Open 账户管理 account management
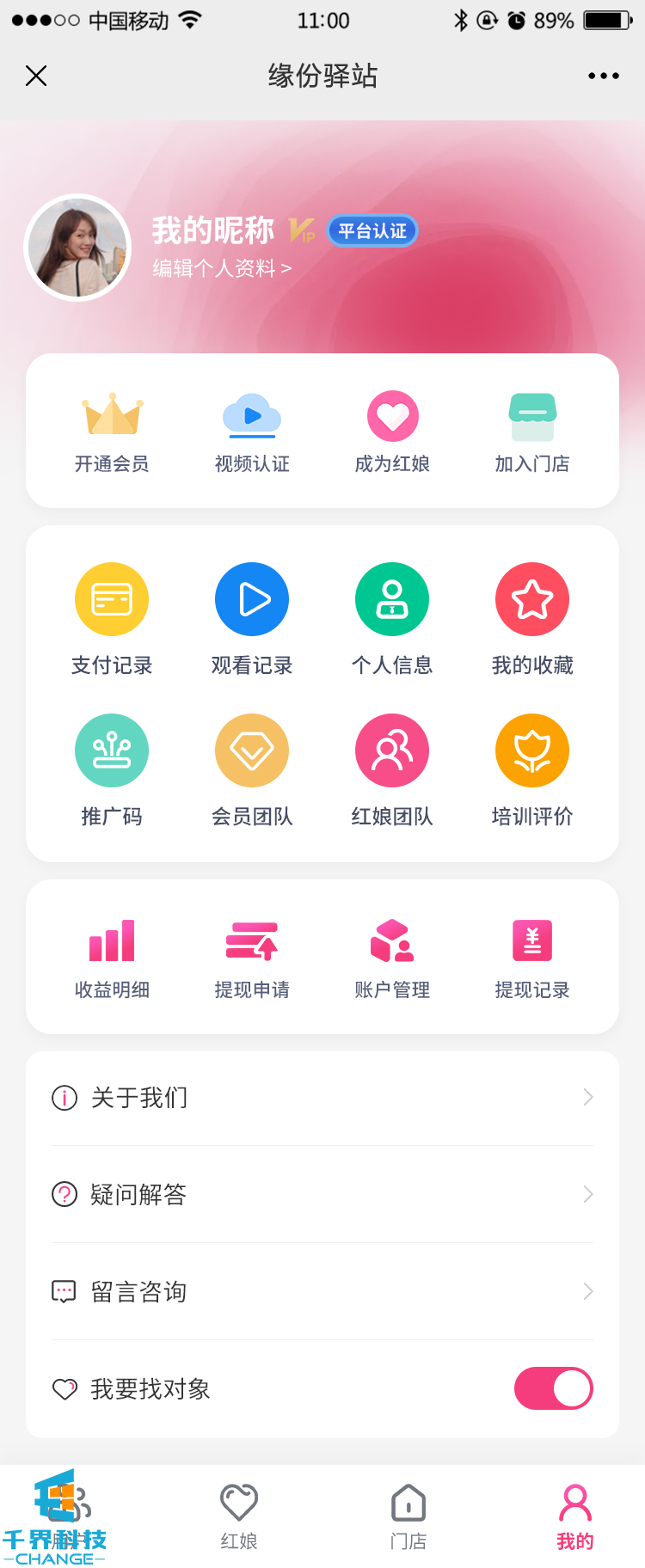645x1568 pixels. pos(392,958)
